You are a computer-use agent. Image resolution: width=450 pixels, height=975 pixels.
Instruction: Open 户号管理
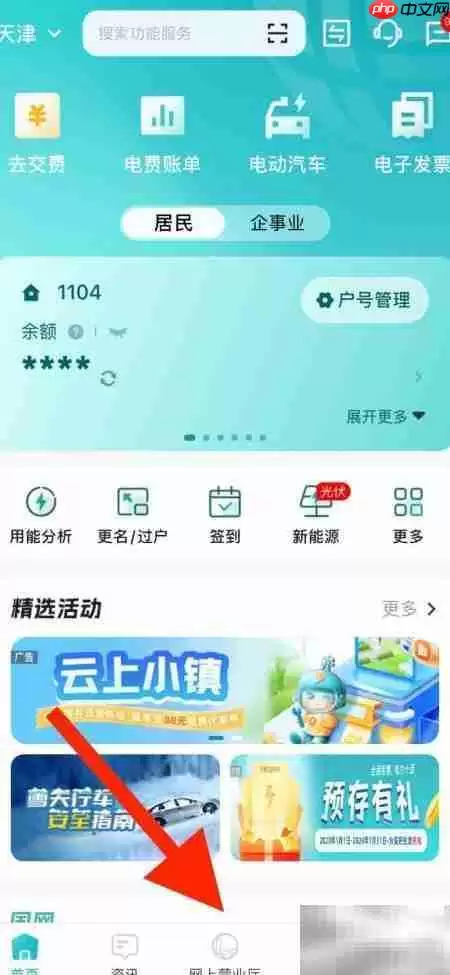(365, 301)
